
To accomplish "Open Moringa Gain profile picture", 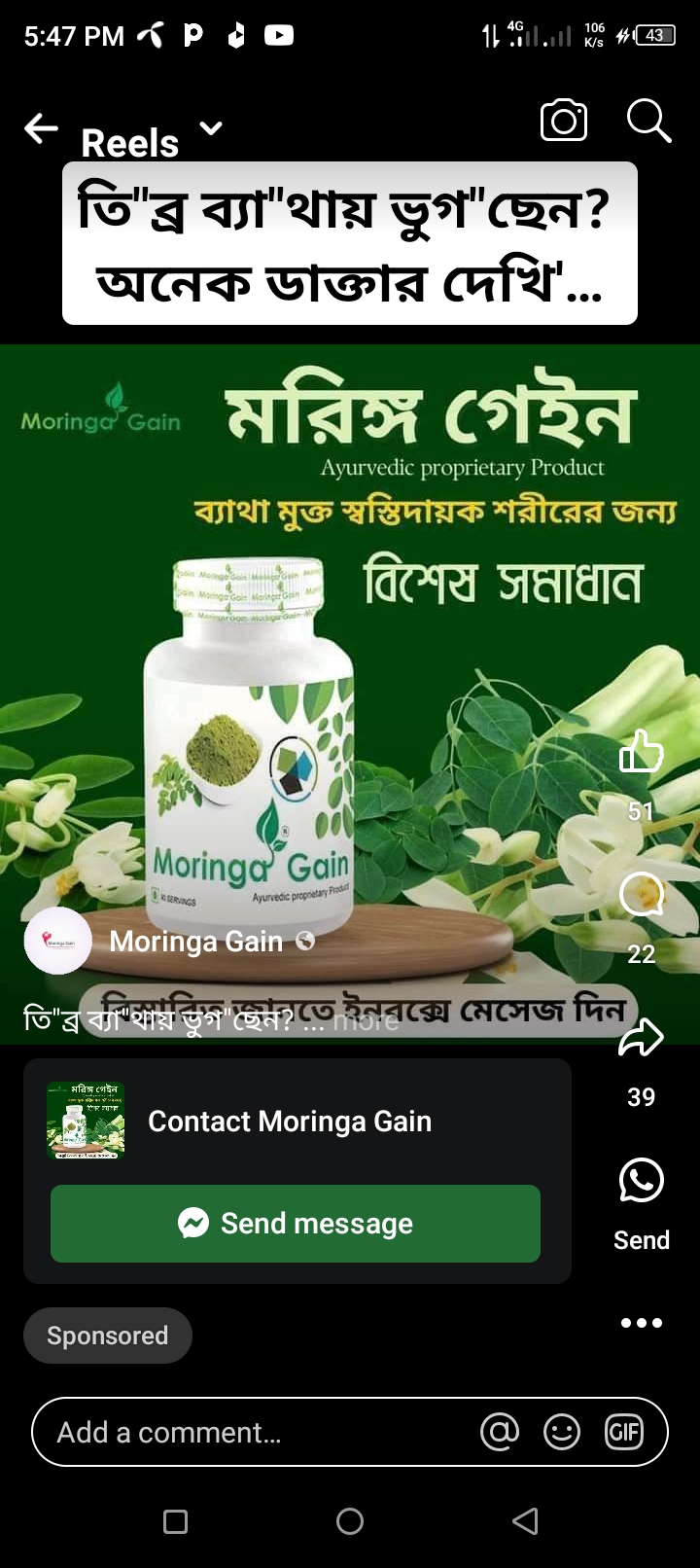I will tap(58, 941).
